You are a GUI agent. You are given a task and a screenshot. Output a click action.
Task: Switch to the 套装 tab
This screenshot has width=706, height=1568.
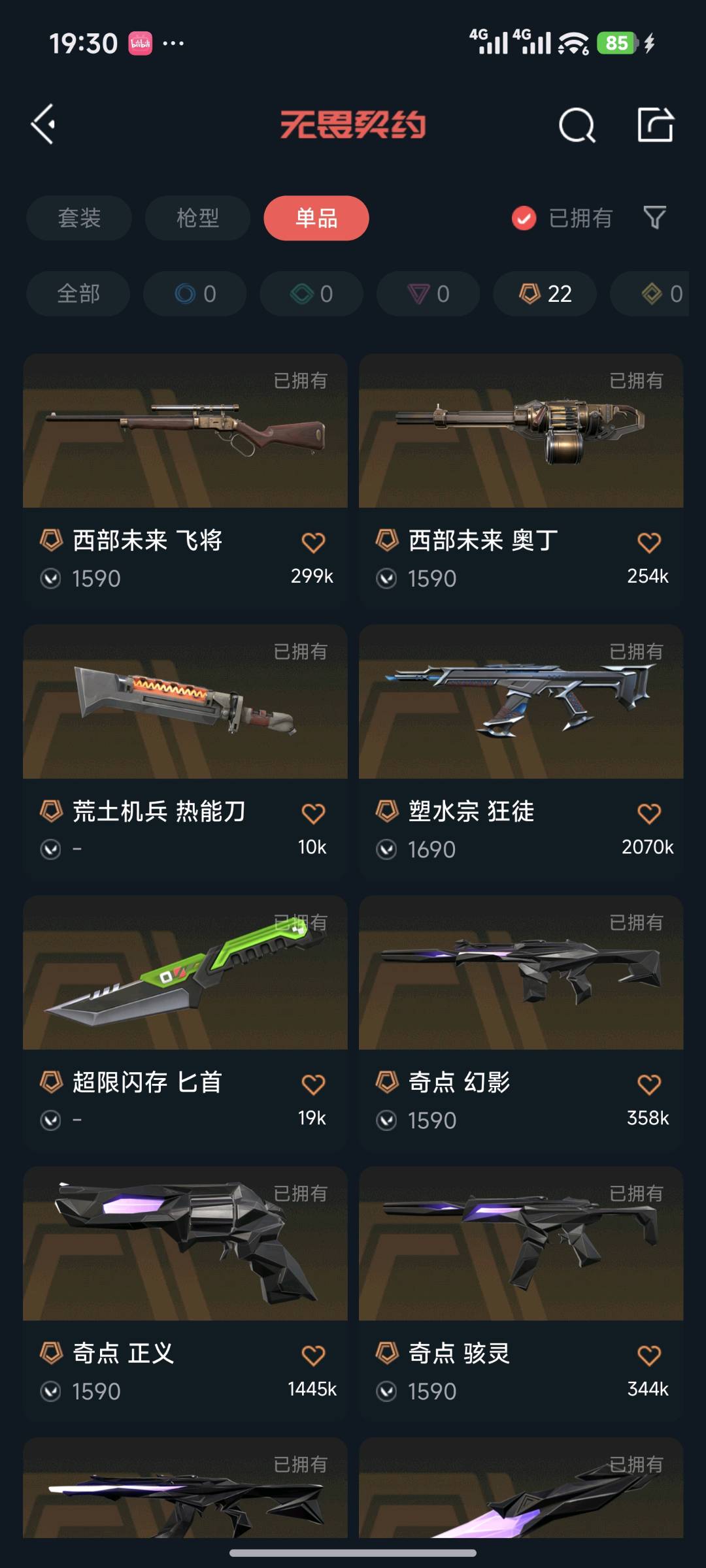coord(79,218)
